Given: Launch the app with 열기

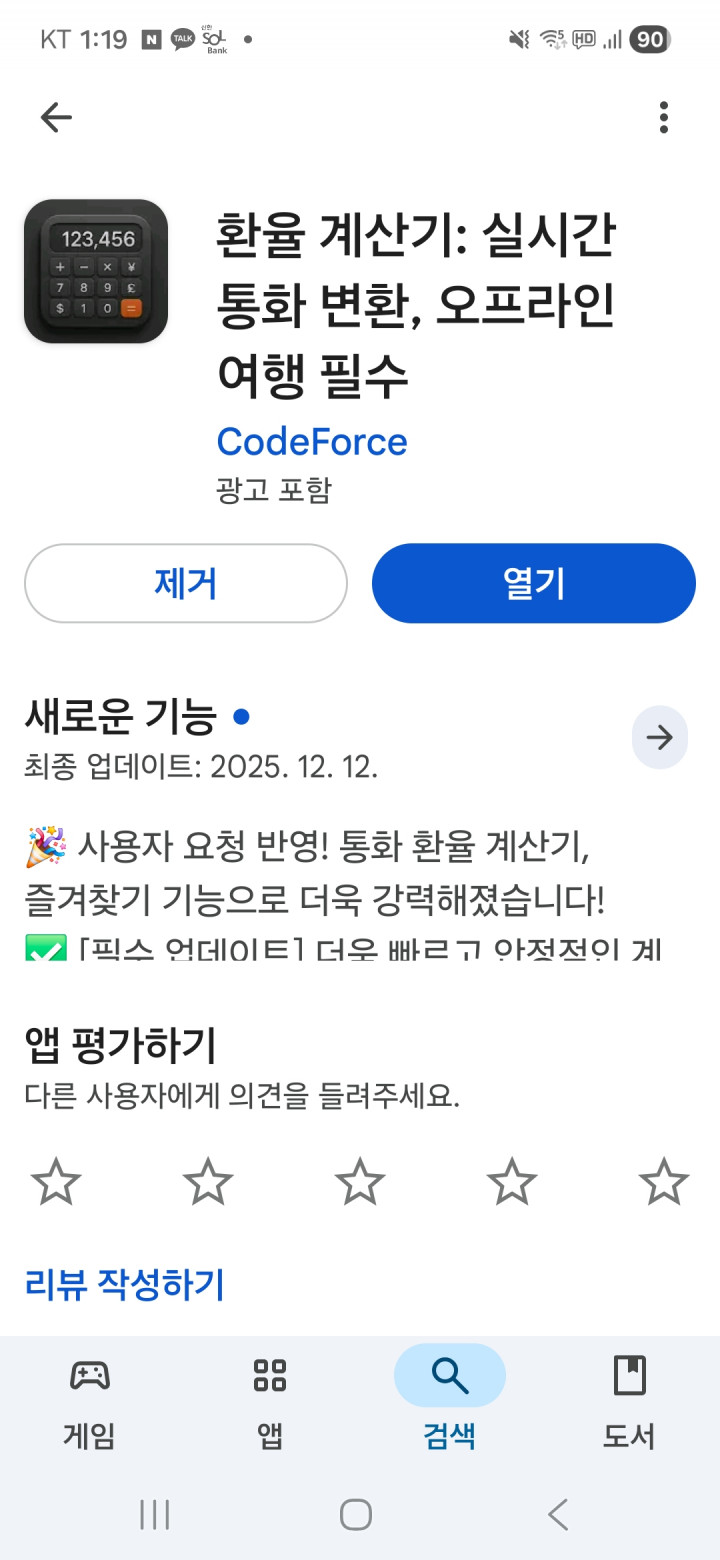Looking at the screenshot, I should [533, 583].
